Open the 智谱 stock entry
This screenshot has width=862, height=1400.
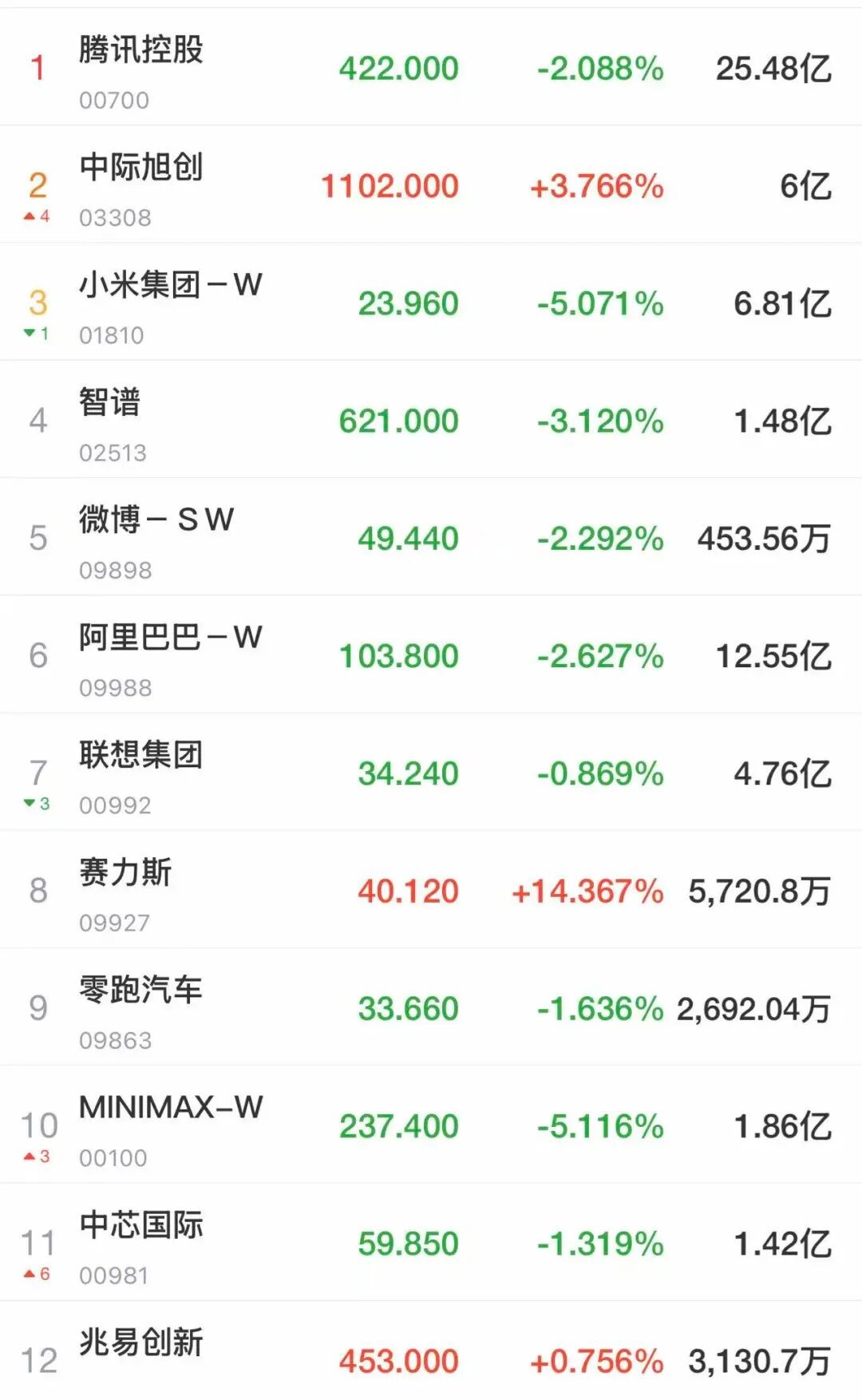(431, 419)
